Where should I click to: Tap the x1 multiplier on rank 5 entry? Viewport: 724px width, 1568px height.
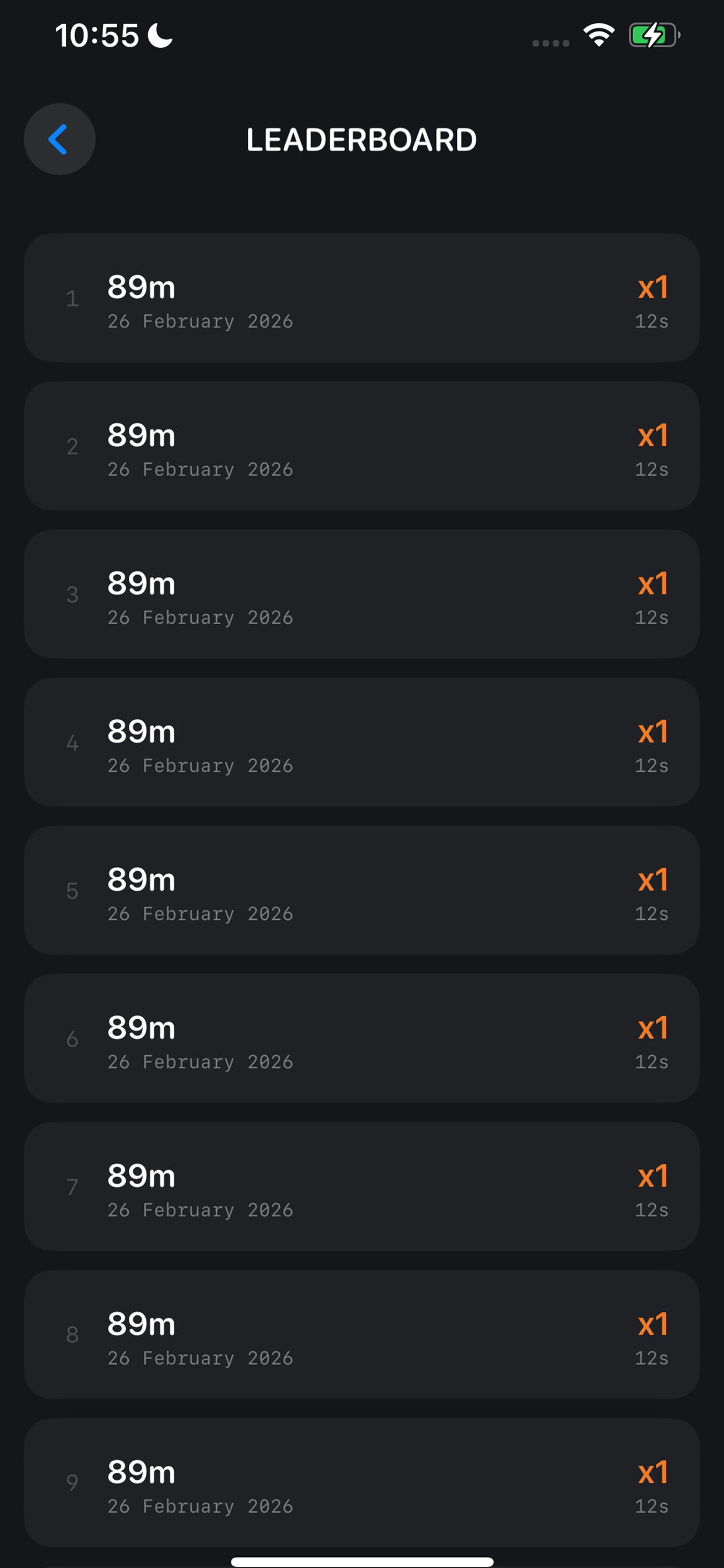[652, 879]
